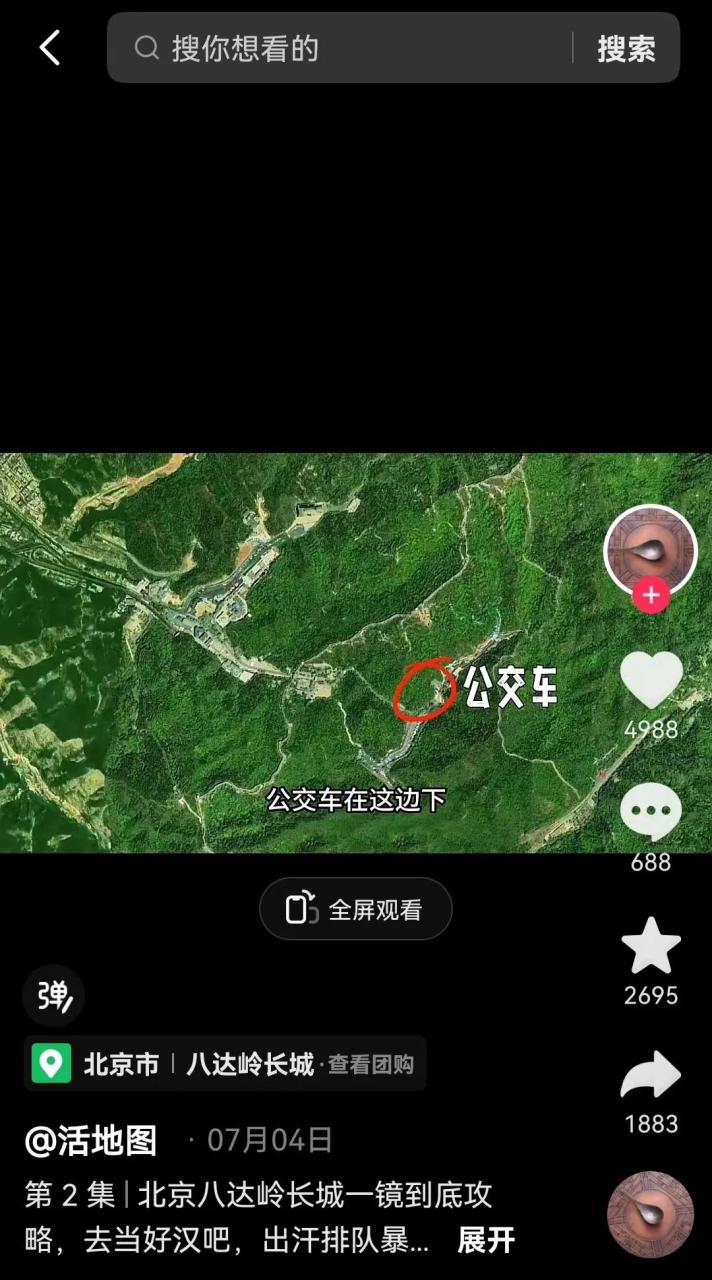Favorite the video with the star
This screenshot has height=1280, width=712.
[651, 946]
